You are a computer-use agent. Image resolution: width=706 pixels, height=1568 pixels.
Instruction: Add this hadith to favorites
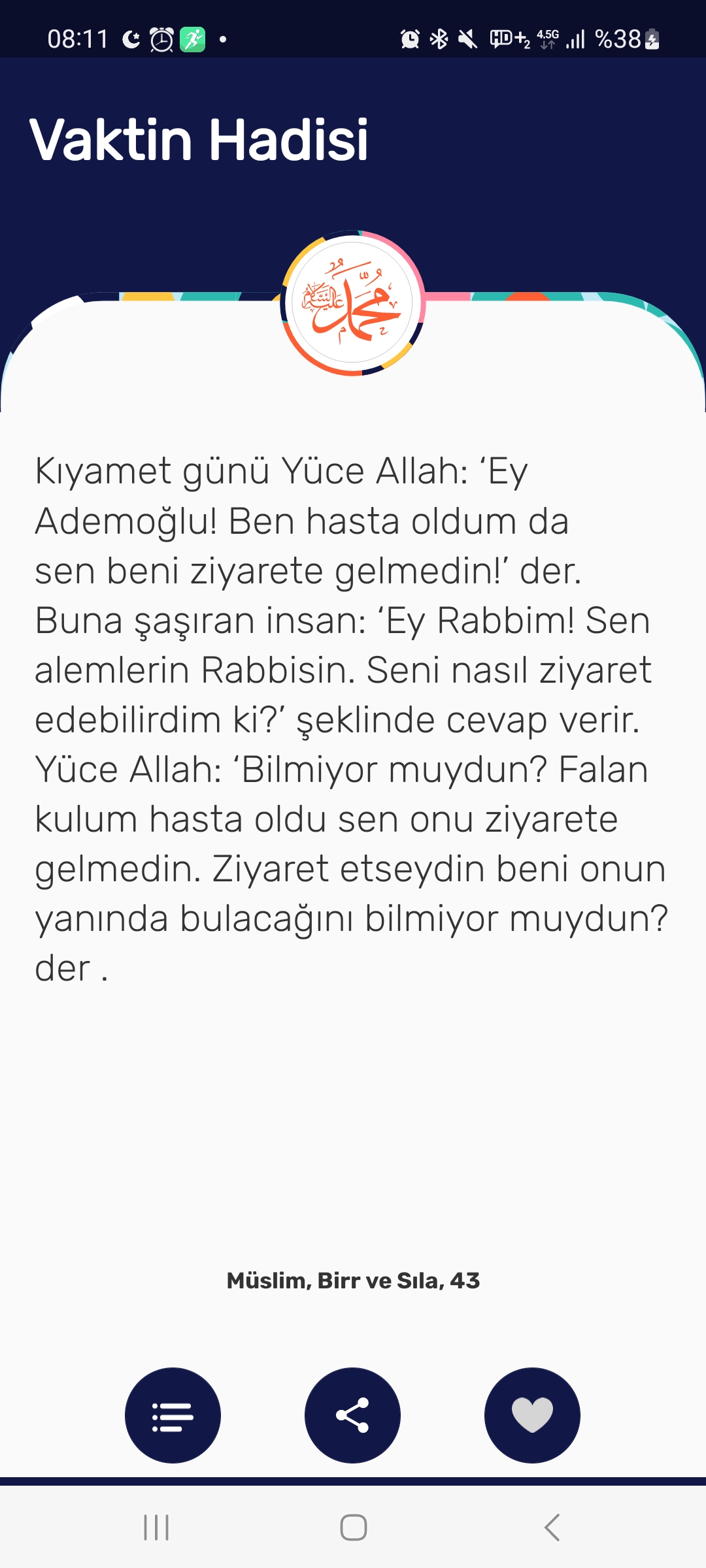(x=532, y=1415)
